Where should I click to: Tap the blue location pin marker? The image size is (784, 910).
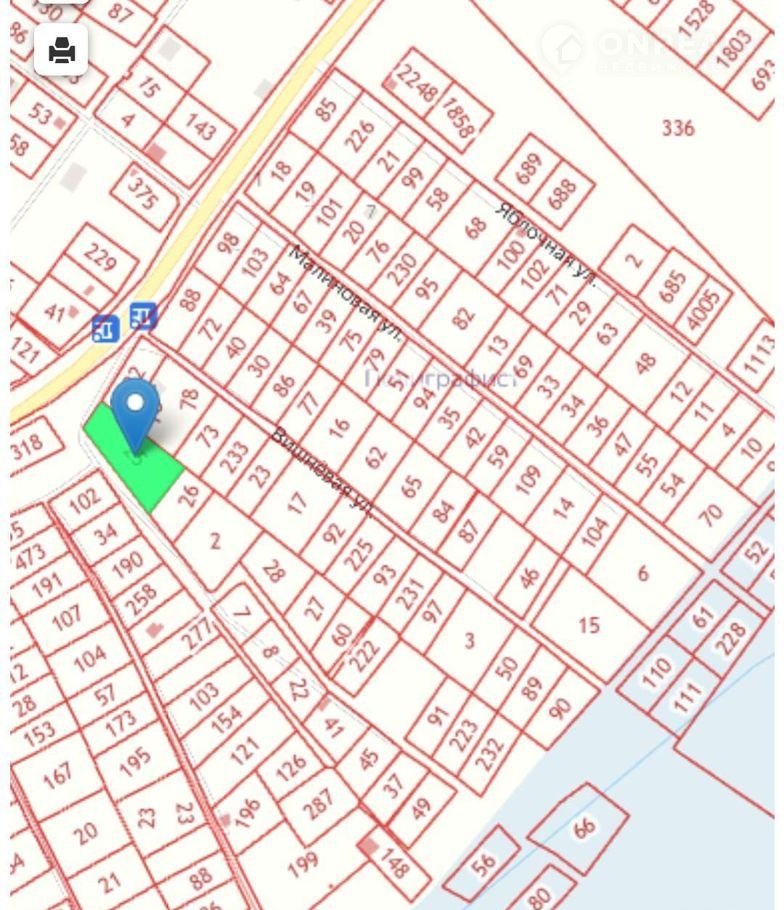(x=135, y=410)
